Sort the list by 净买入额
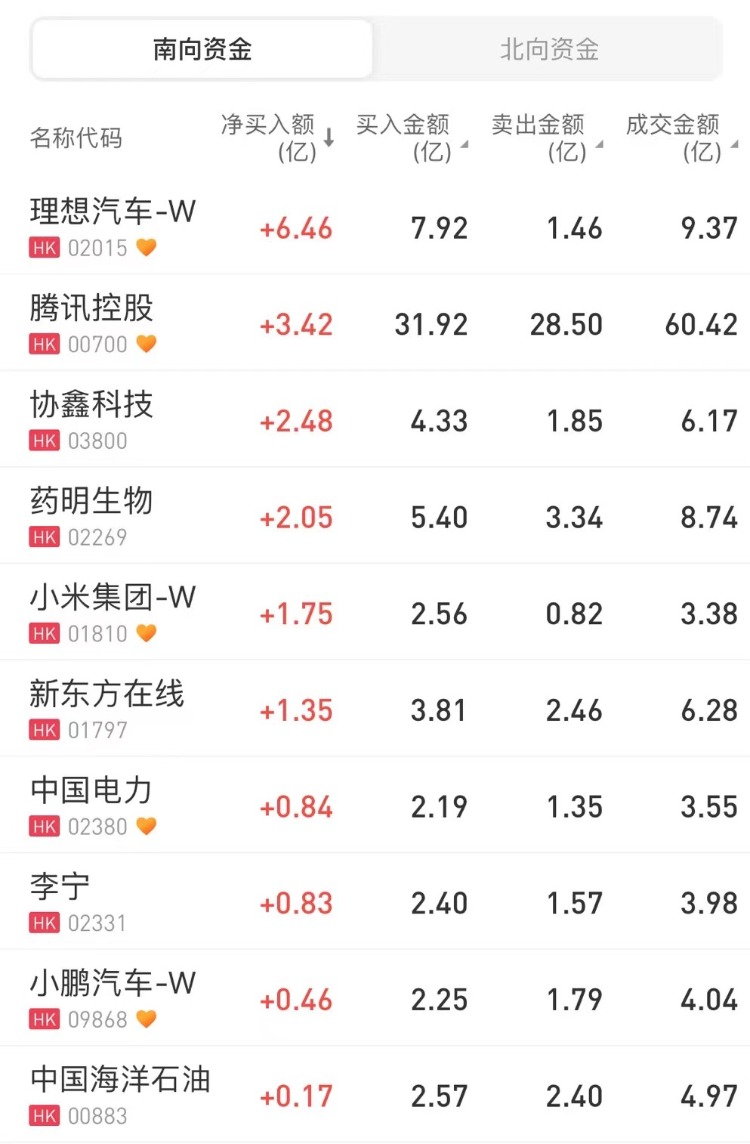 pyautogui.click(x=276, y=138)
